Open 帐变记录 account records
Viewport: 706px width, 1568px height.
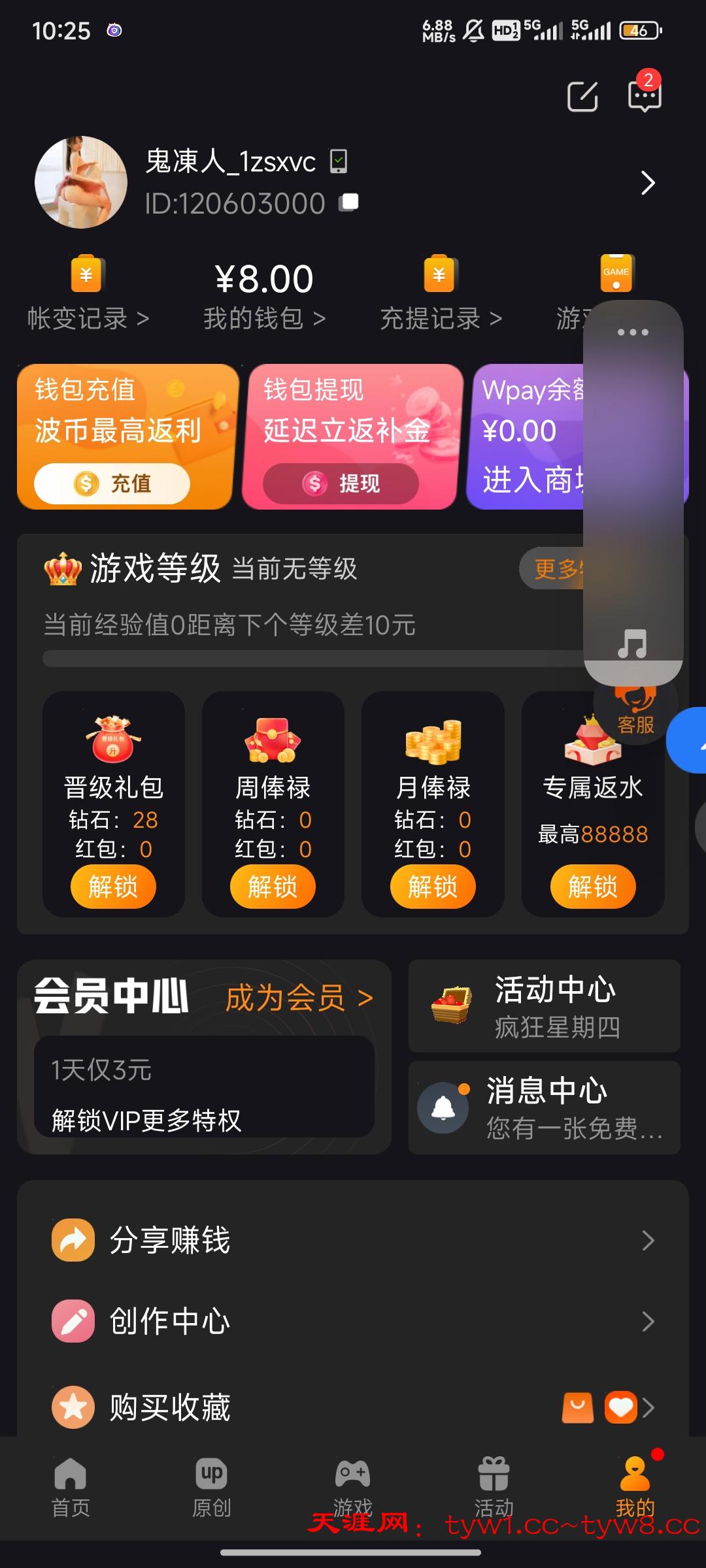88,318
